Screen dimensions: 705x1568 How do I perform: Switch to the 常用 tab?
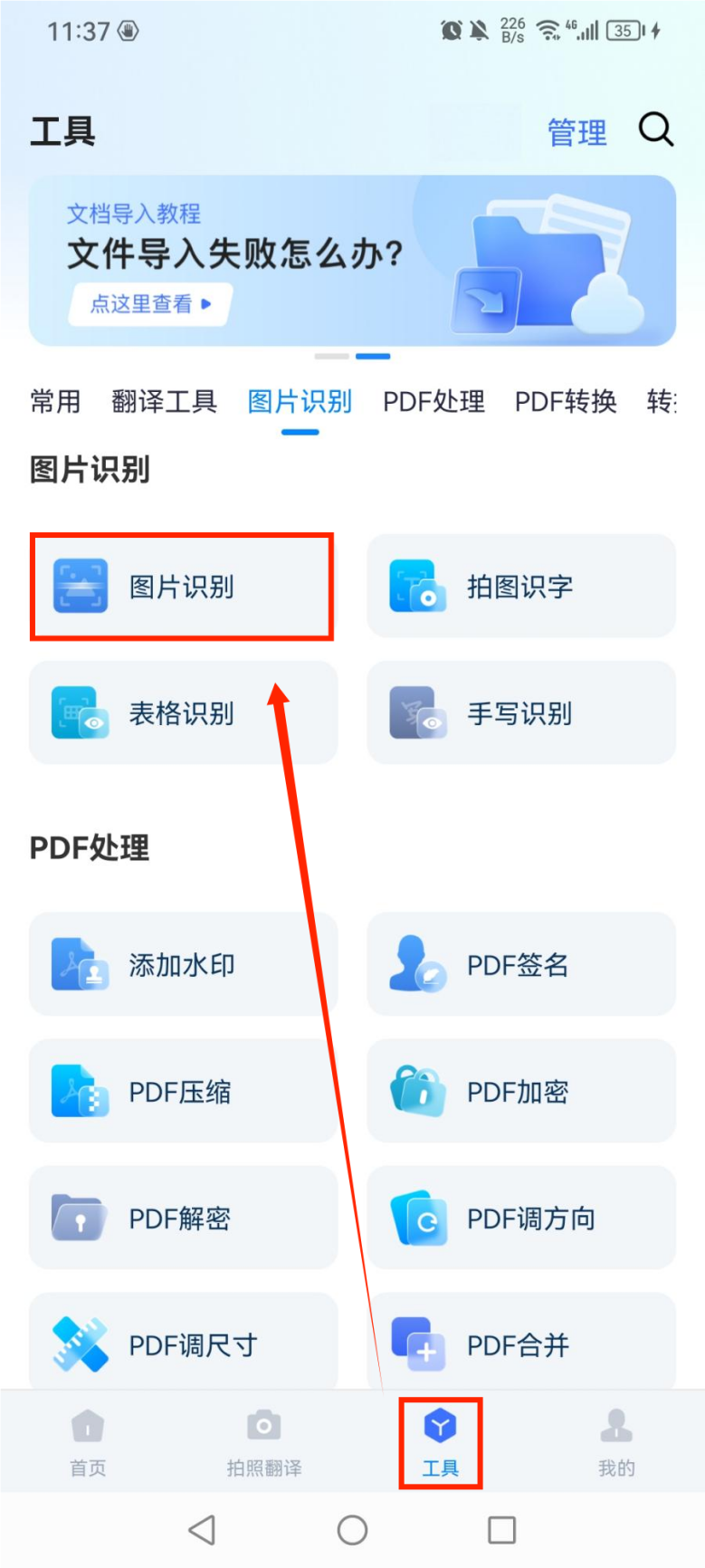click(x=55, y=401)
